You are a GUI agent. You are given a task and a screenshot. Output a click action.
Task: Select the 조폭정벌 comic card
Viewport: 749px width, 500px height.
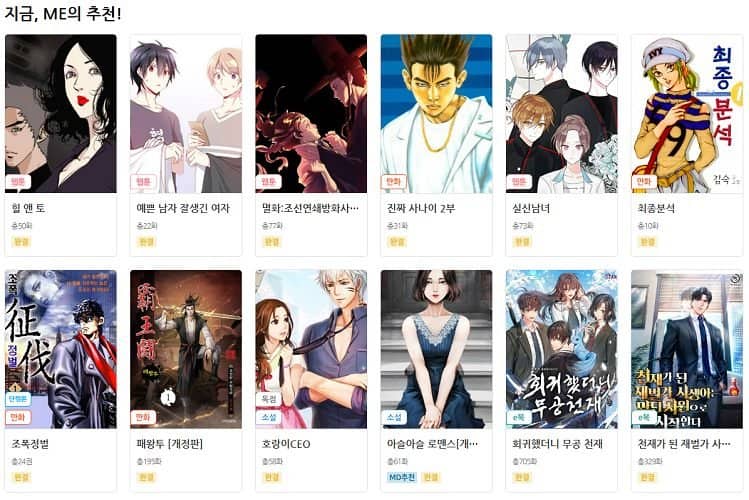click(x=60, y=349)
